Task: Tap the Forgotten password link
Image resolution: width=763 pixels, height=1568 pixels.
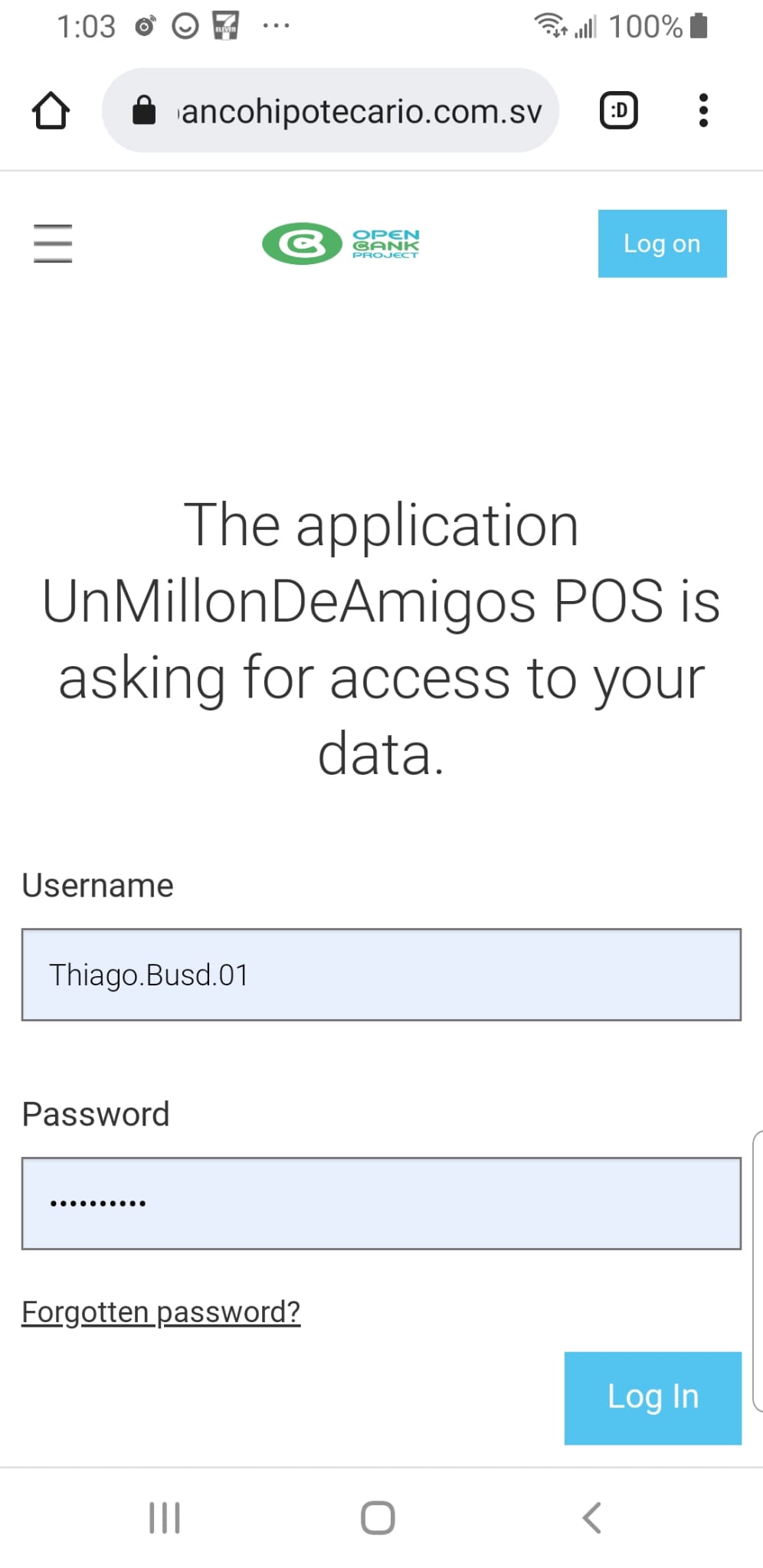Action: click(161, 1311)
